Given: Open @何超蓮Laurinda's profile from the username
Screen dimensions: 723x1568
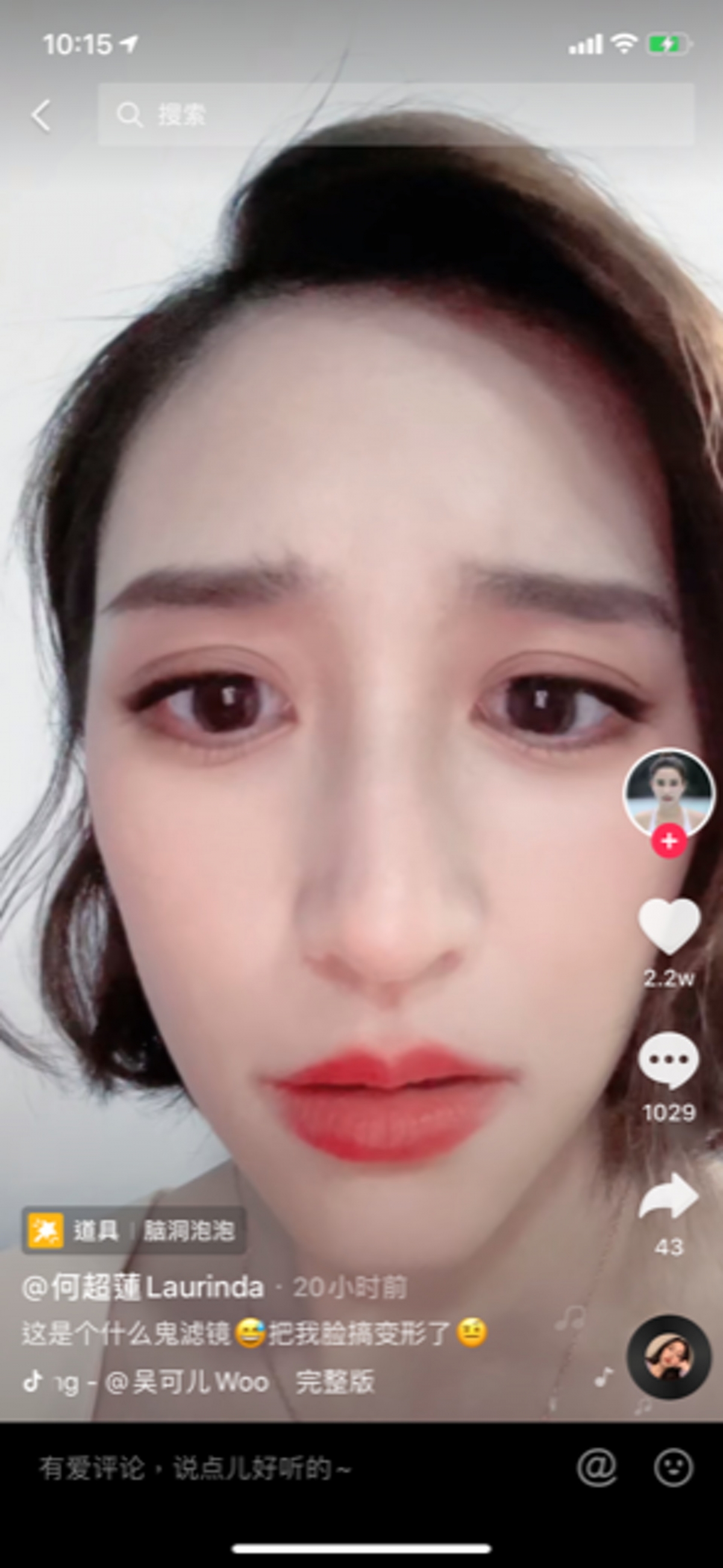Looking at the screenshot, I should pos(143,1287).
